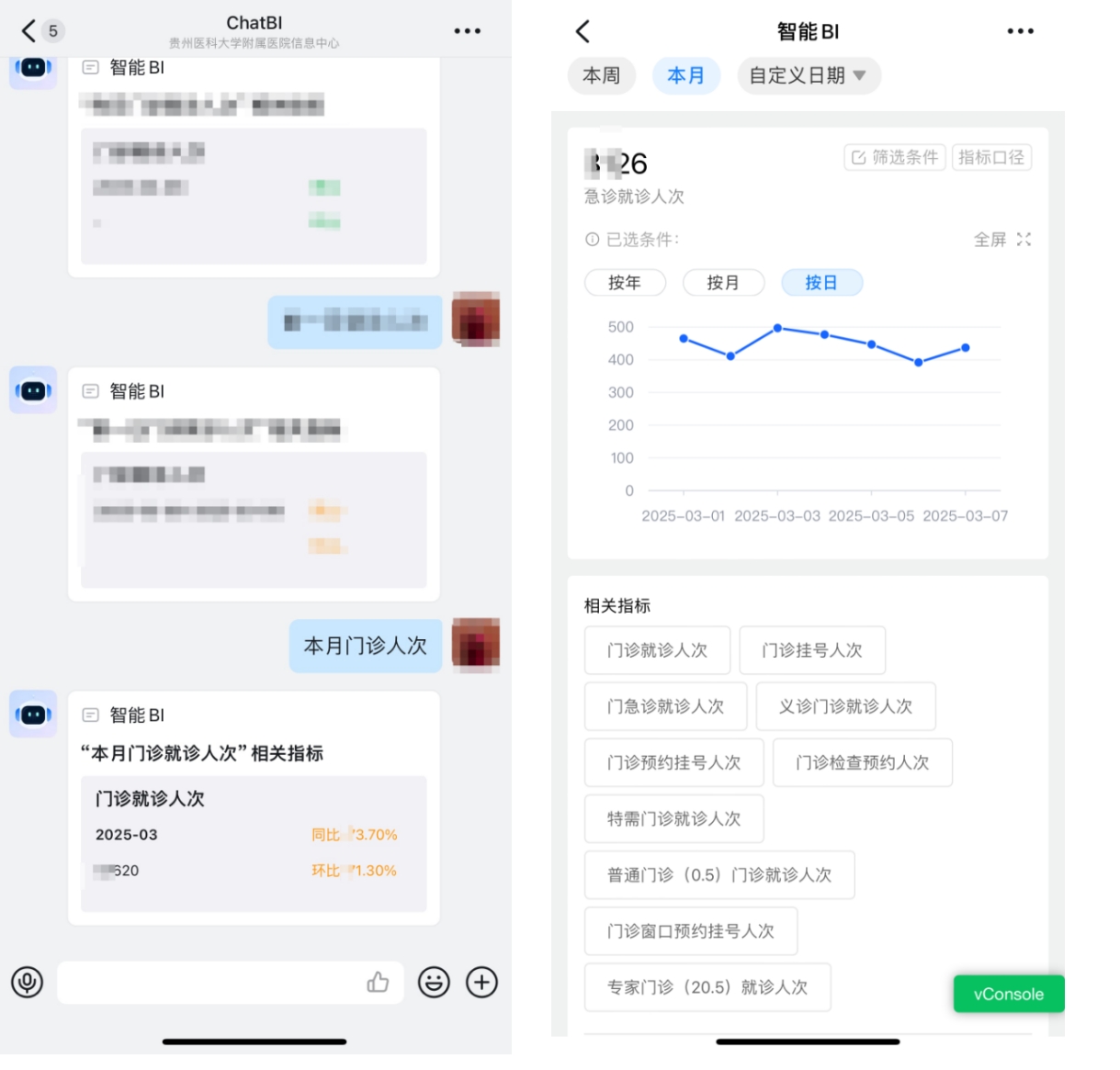Switch the chart to 按年
The height and width of the screenshot is (1070, 1120).
(625, 283)
